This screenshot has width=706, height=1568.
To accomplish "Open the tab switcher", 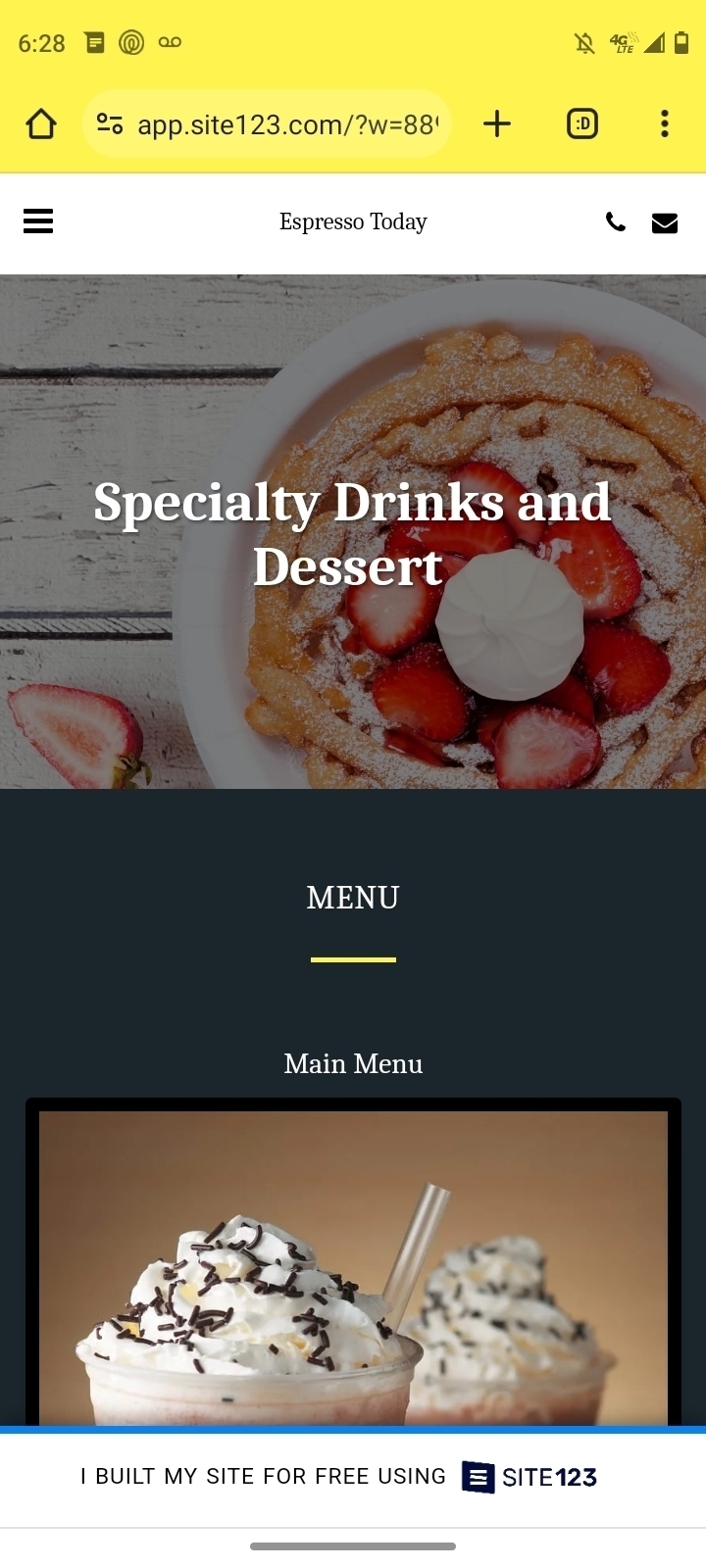I will 582,124.
